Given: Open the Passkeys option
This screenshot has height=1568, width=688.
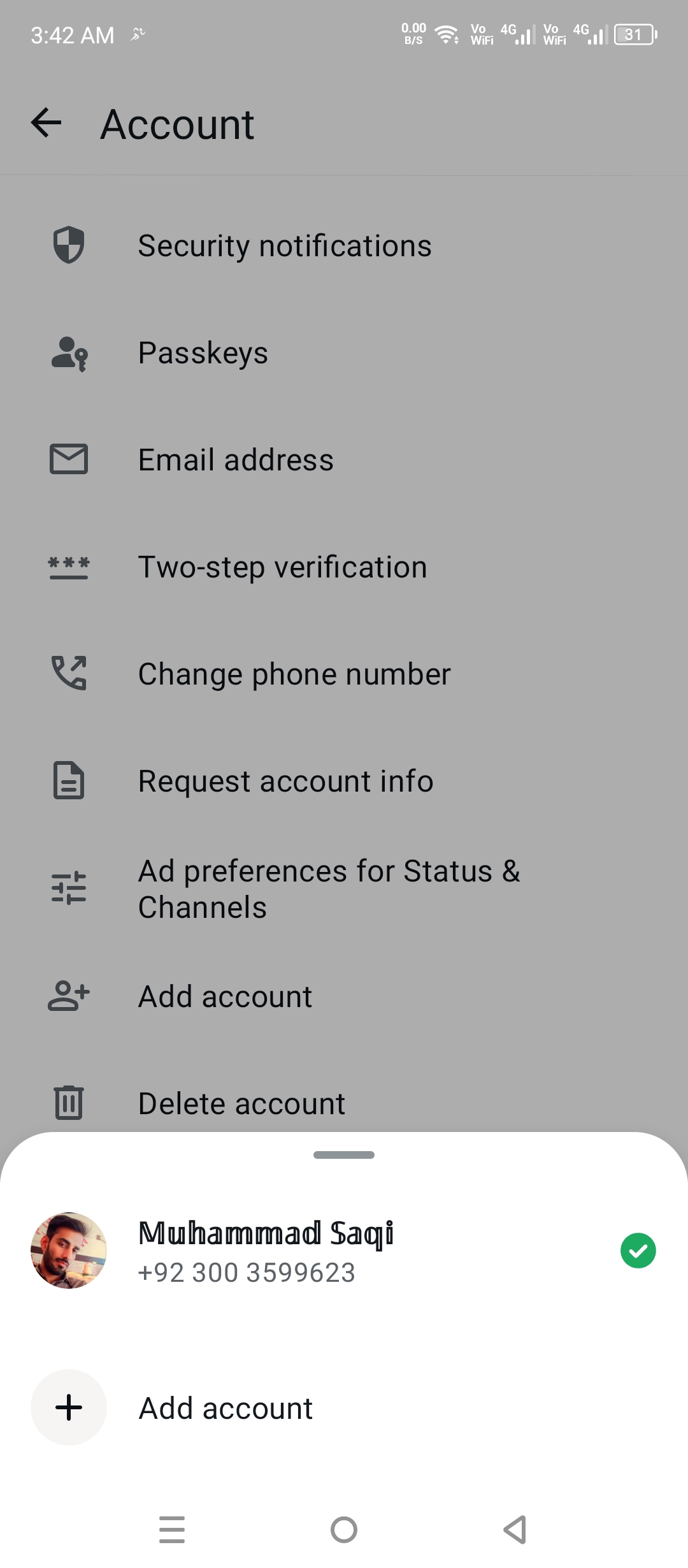Looking at the screenshot, I should coord(203,353).
